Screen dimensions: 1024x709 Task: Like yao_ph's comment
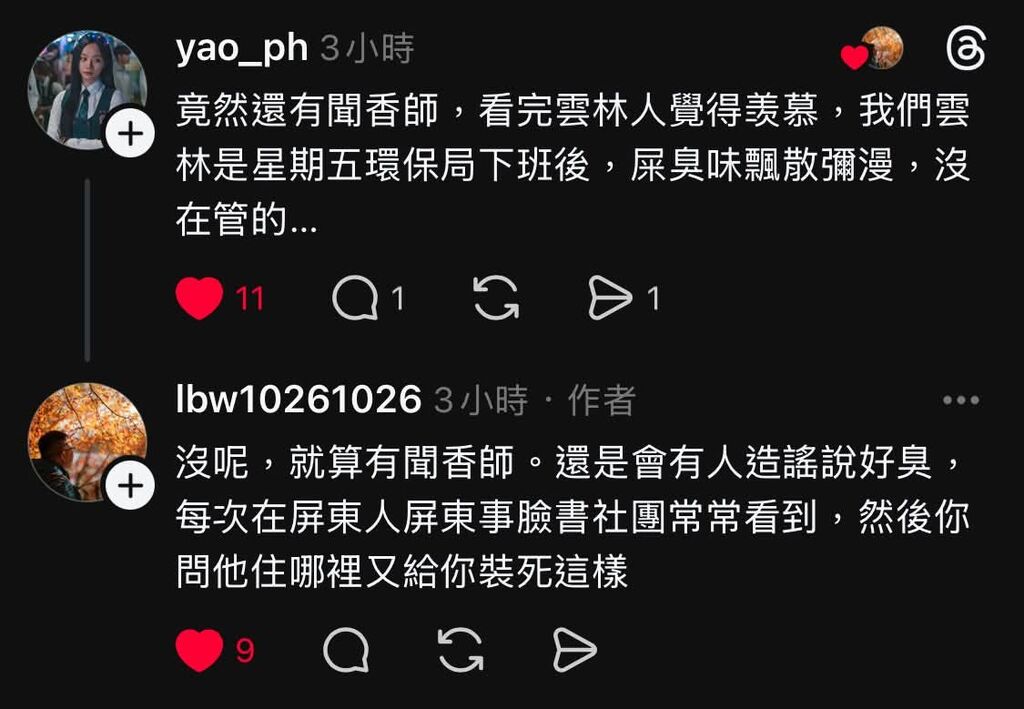point(199,298)
